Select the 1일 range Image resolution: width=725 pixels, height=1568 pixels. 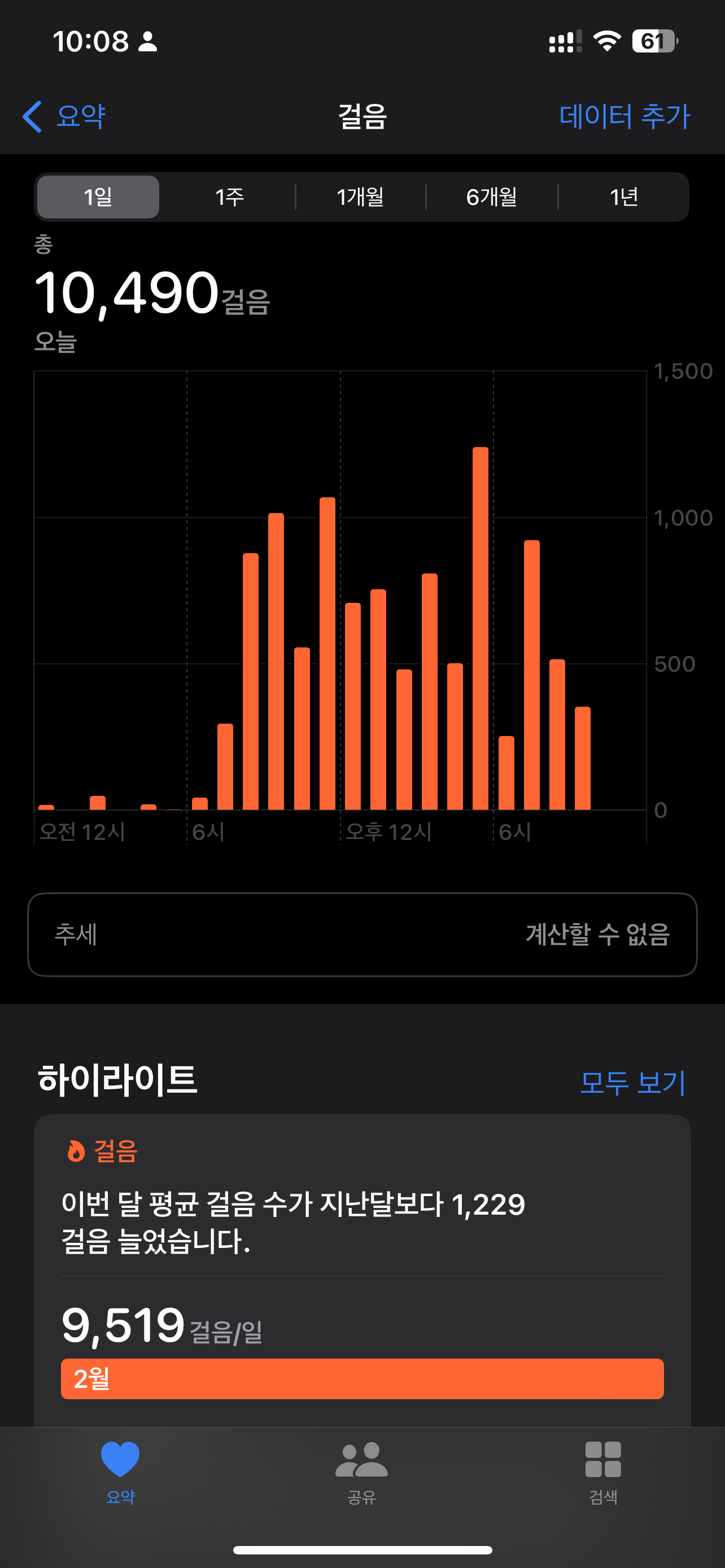pyautogui.click(x=98, y=197)
